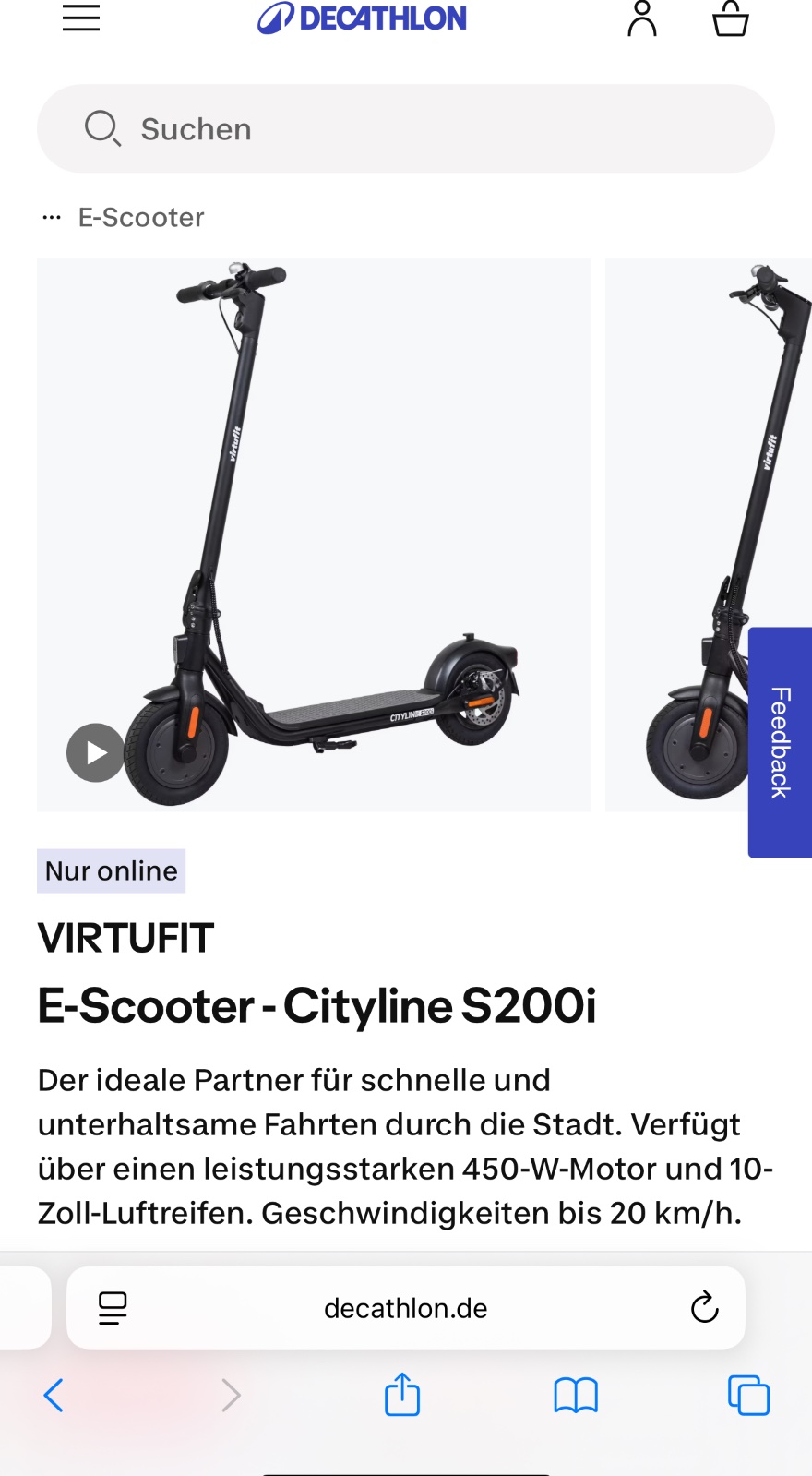Open the Feedback side tab

[x=781, y=742]
